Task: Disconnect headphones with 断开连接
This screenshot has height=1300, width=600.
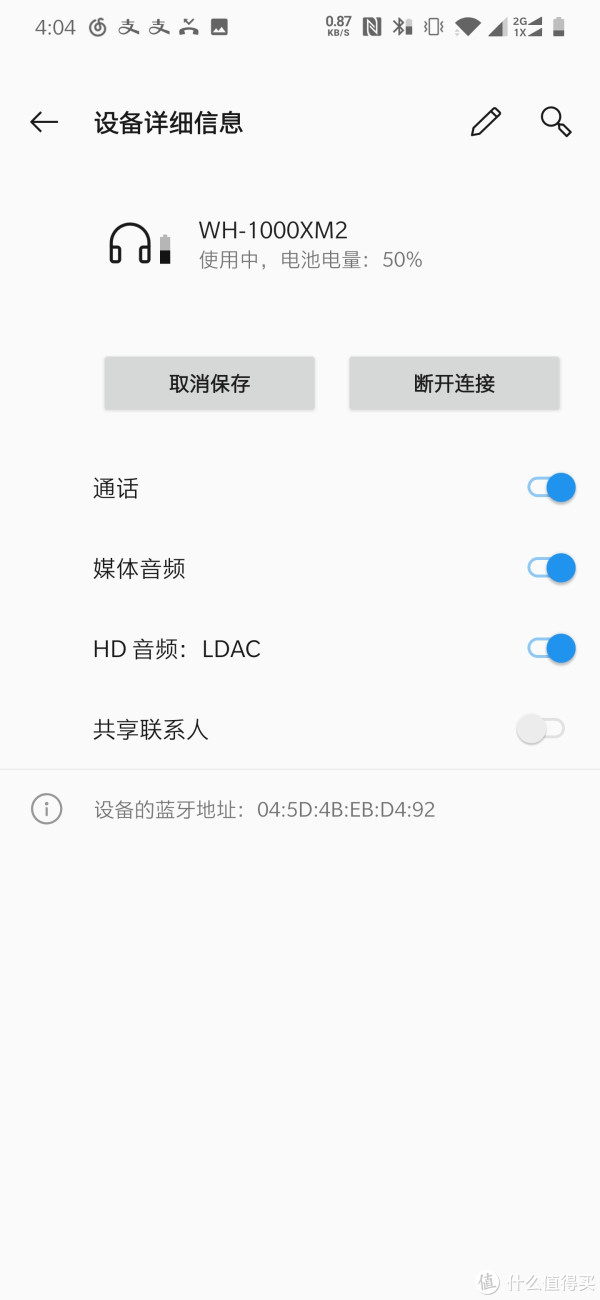Action: [x=454, y=384]
